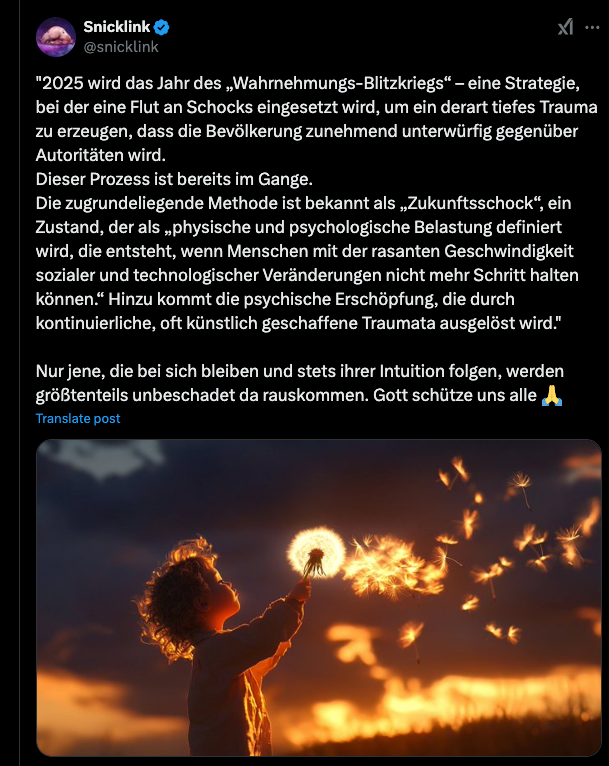The image size is (609, 766).
Task: Open the Snicklink display name link
Action: (117, 27)
